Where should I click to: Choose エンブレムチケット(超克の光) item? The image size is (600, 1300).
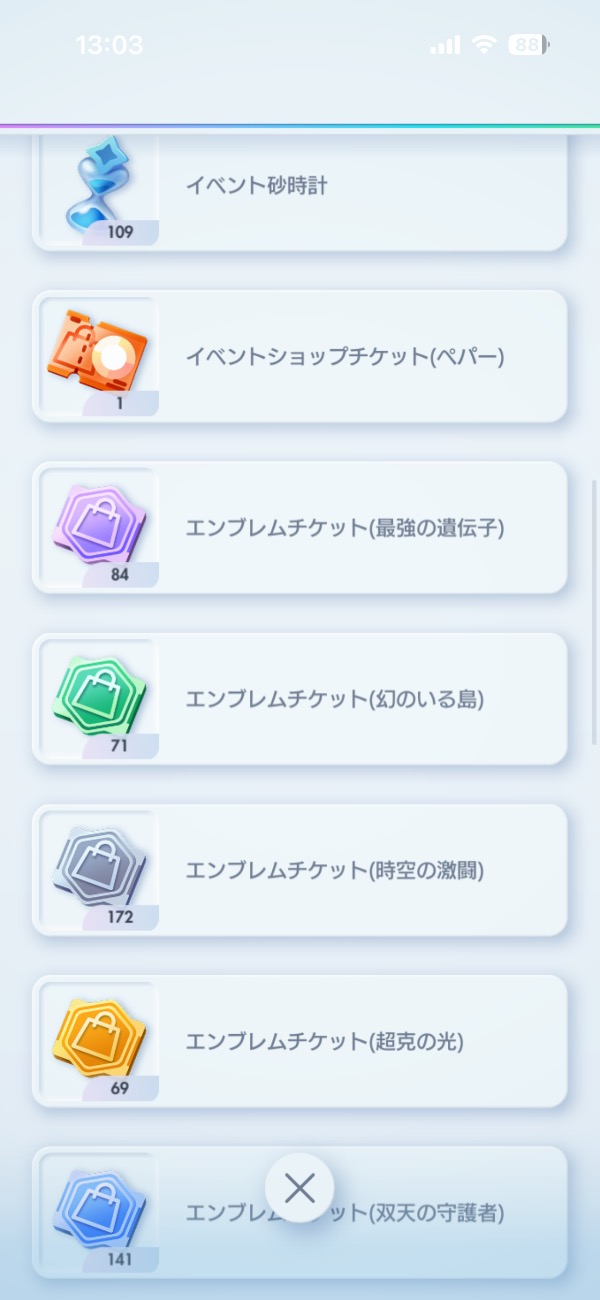(300, 1041)
